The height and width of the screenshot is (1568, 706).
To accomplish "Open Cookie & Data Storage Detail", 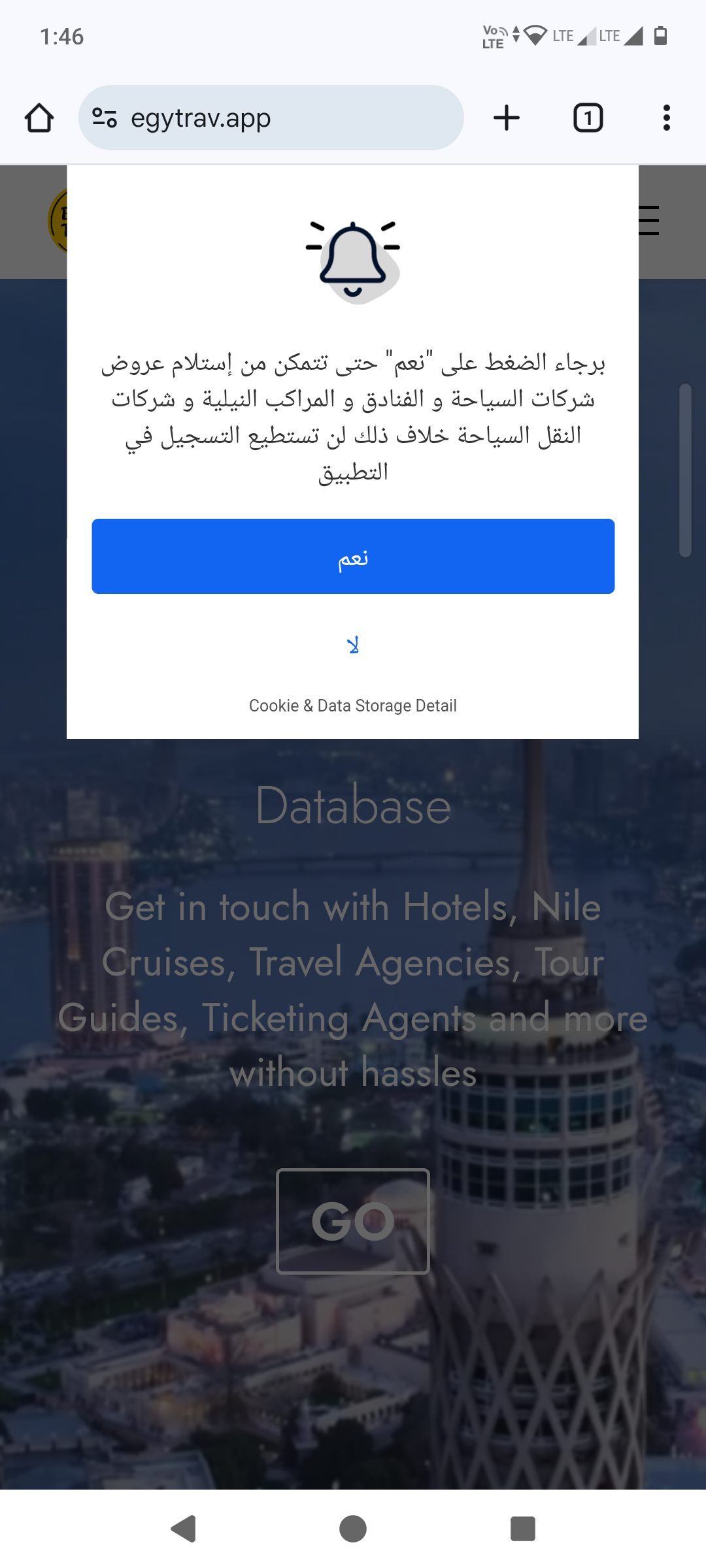I will [353, 706].
